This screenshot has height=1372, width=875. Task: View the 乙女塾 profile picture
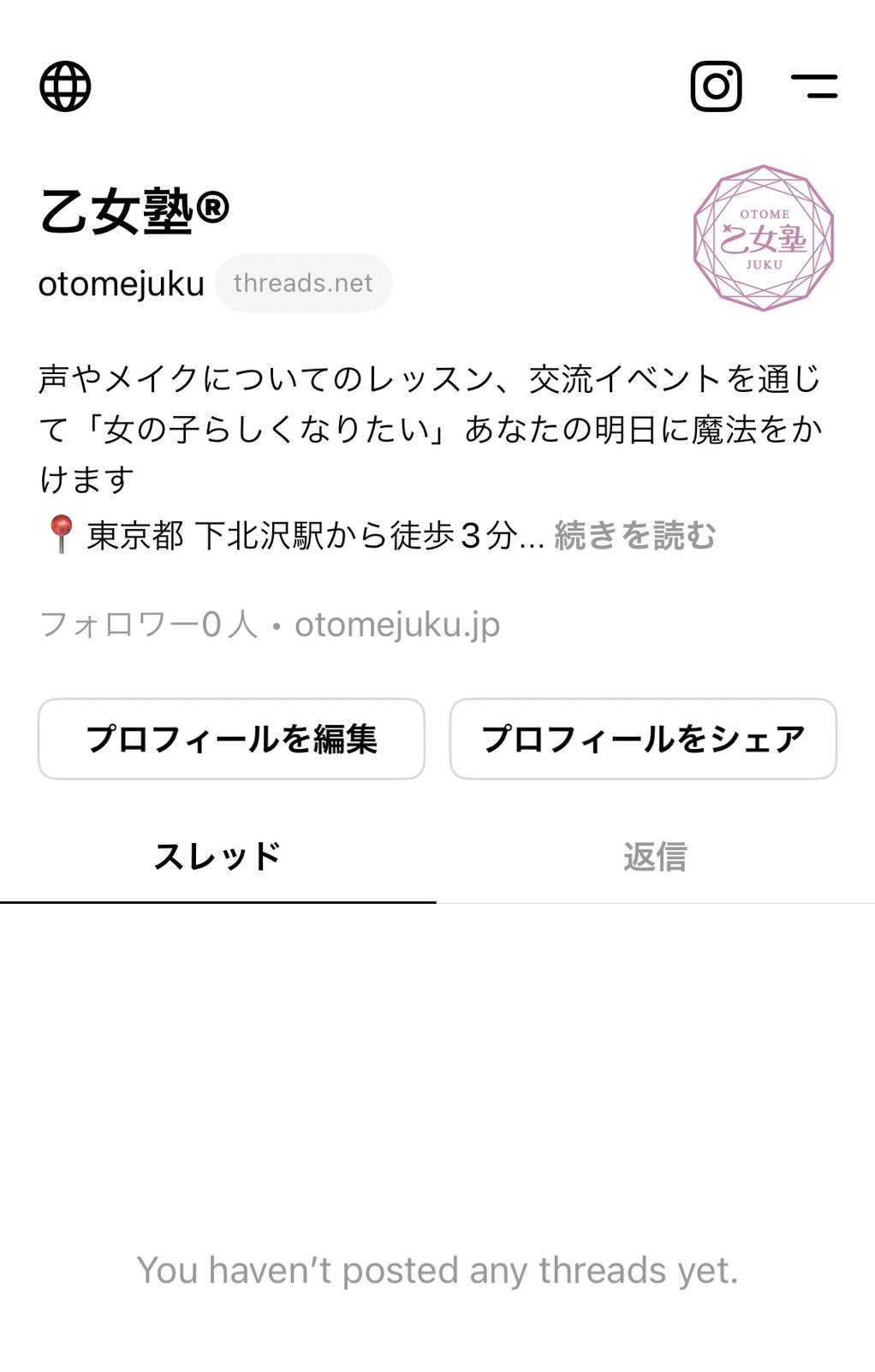tap(763, 238)
